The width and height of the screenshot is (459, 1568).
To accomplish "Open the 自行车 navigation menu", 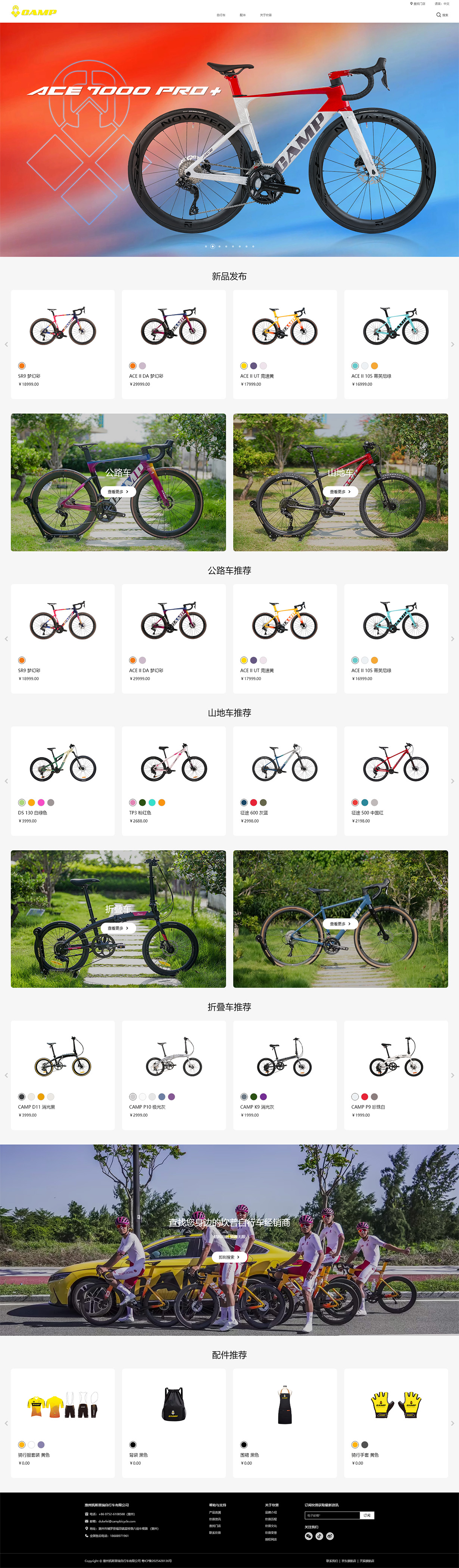I will pyautogui.click(x=221, y=15).
